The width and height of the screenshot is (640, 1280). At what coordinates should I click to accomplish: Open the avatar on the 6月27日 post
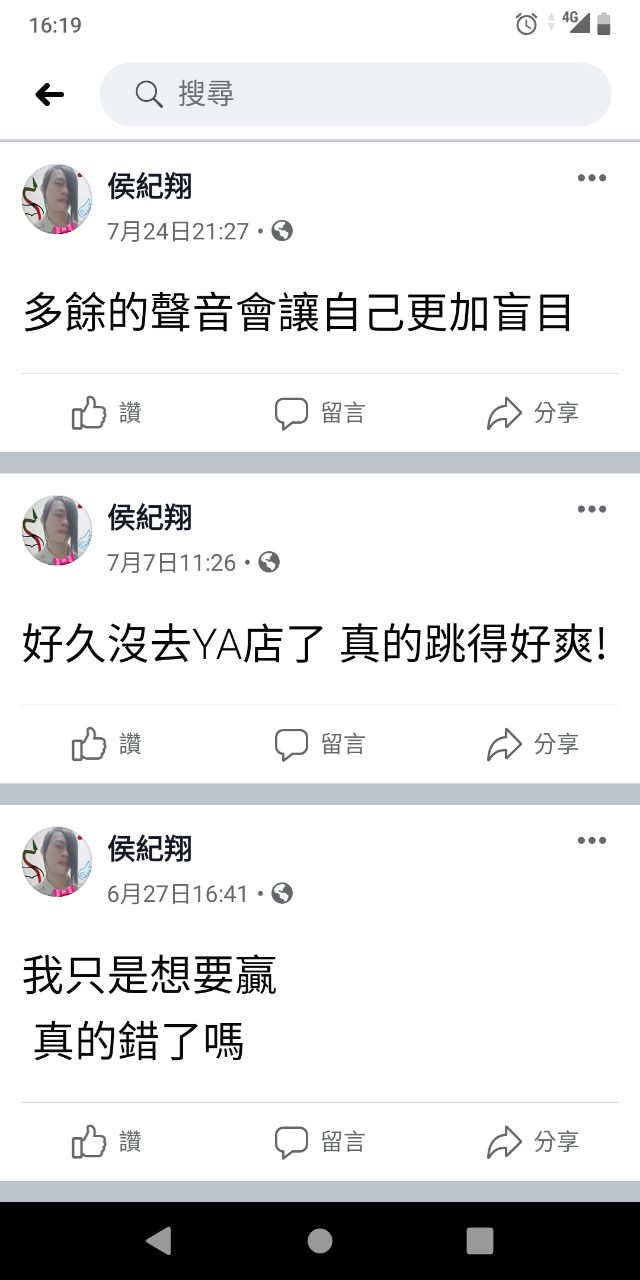coord(57,862)
